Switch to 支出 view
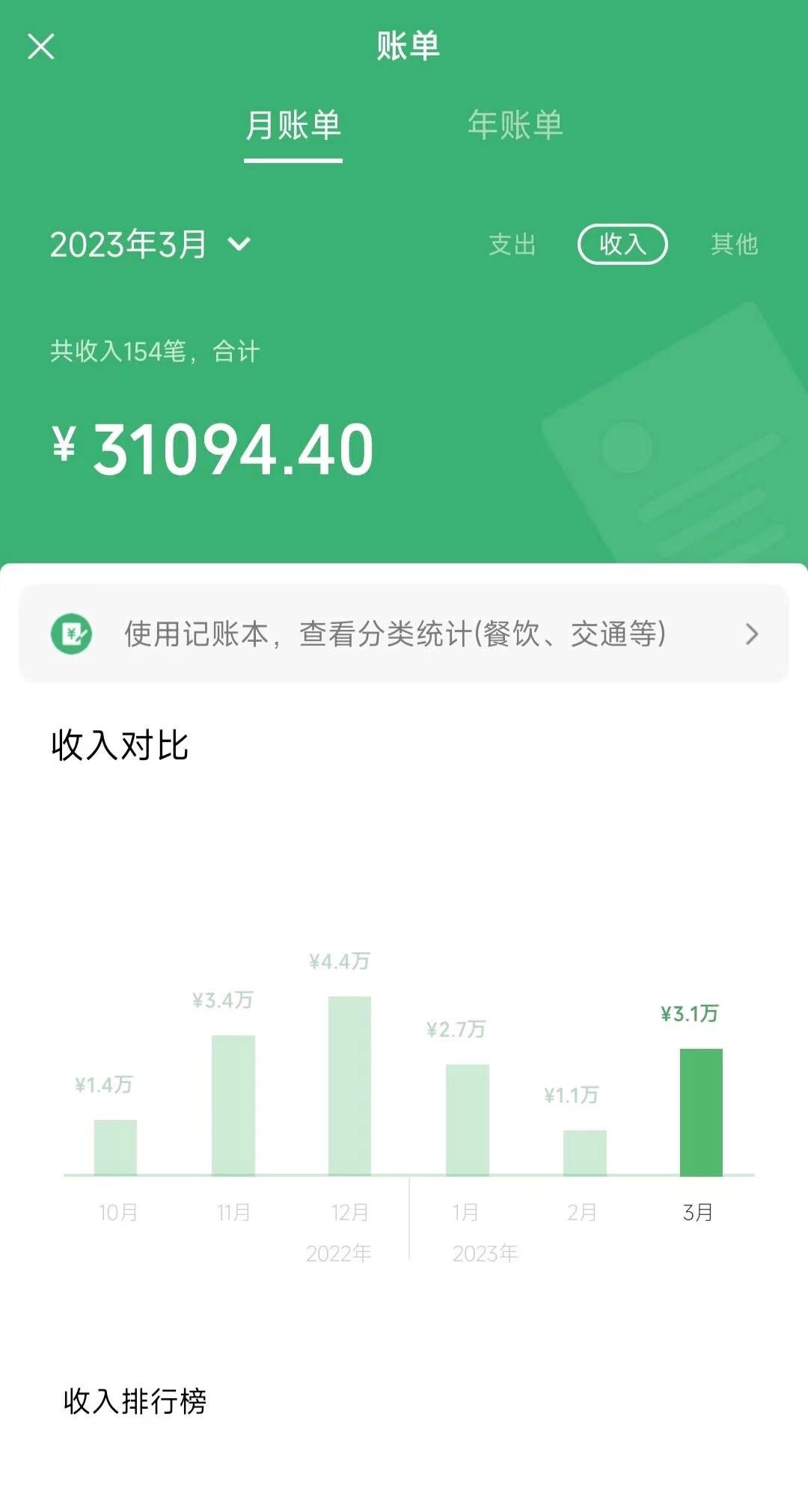This screenshot has width=808, height=1512. click(512, 244)
